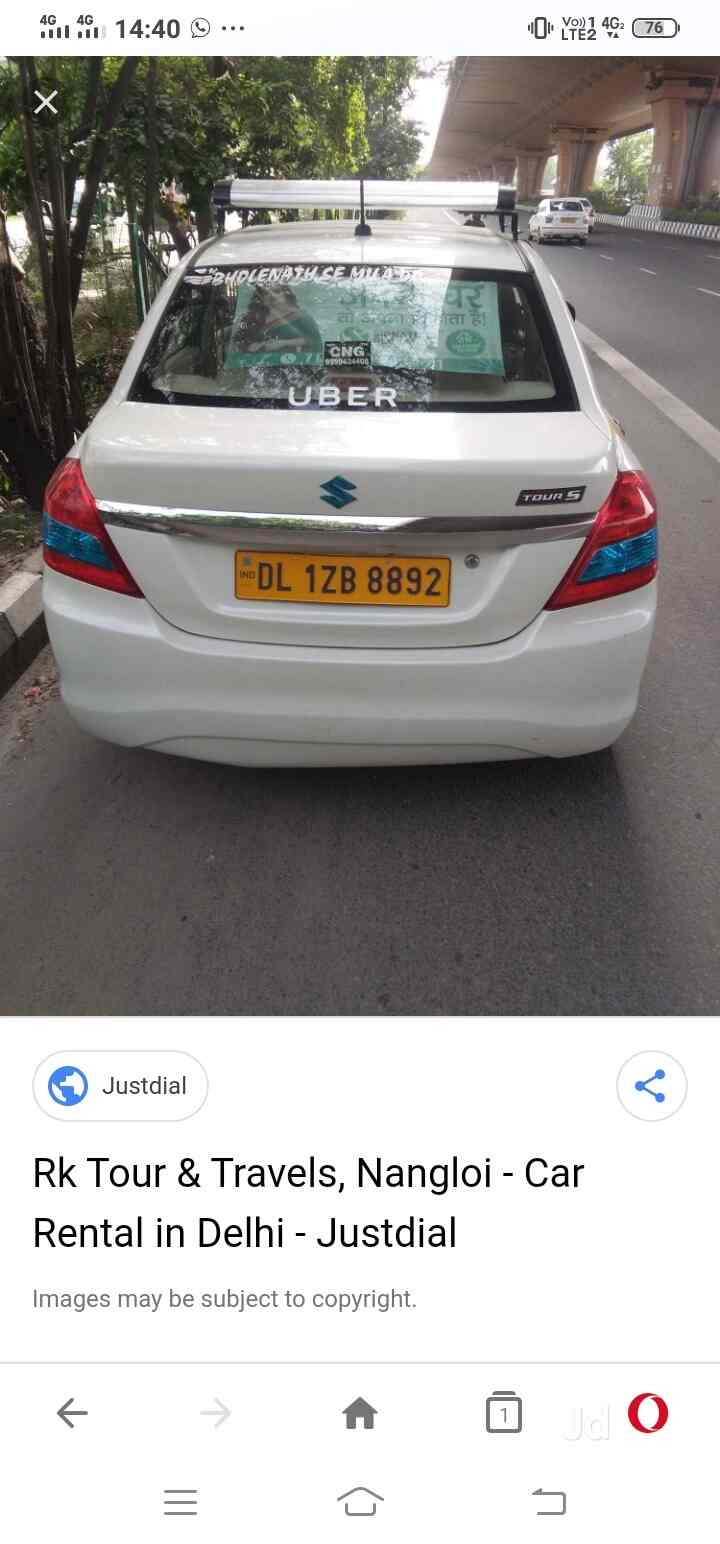Open the Rk Tour & Travels page link
Image resolution: width=720 pixels, height=1544 pixels.
[308, 1202]
